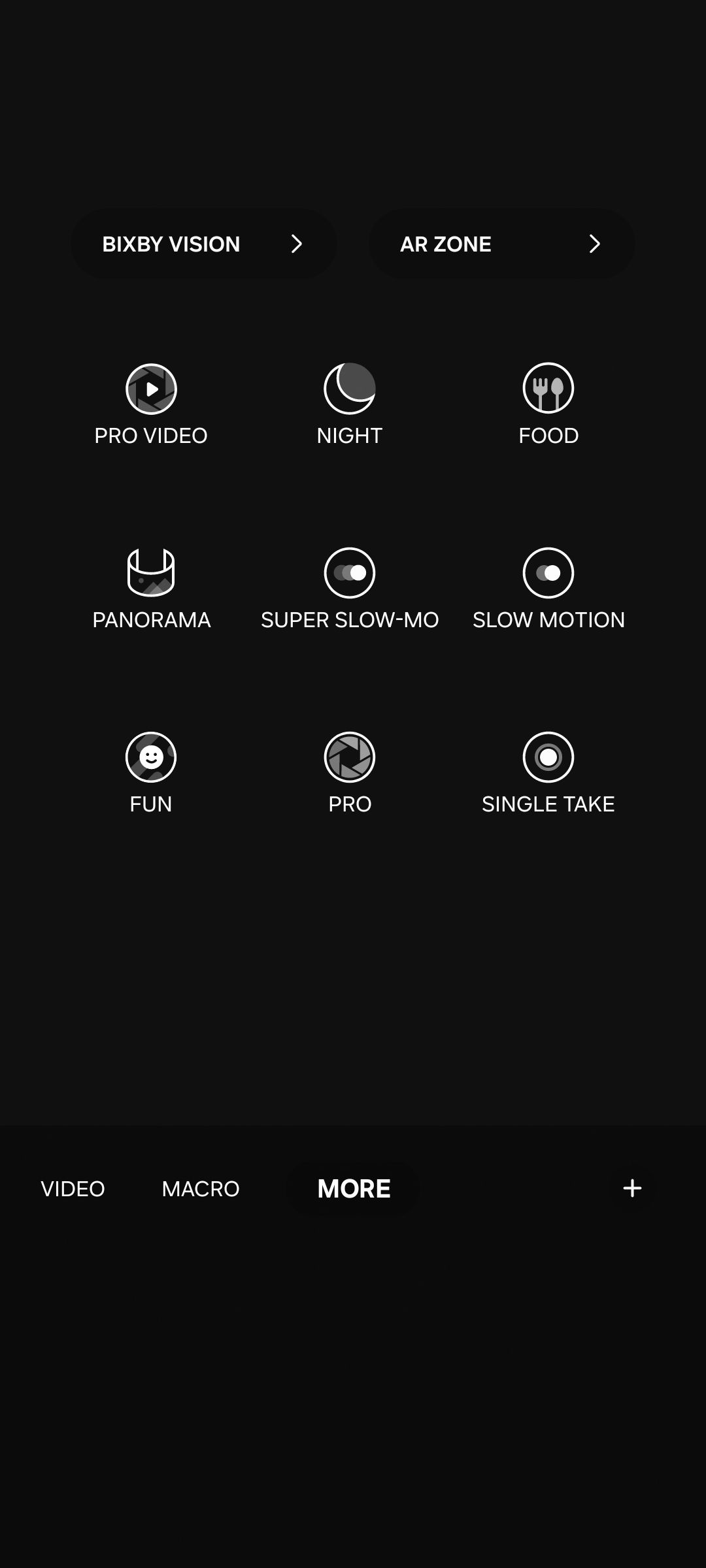This screenshot has width=706, height=1568.
Task: Expand Bixby Vision with its chevron arrow
Action: click(x=297, y=244)
